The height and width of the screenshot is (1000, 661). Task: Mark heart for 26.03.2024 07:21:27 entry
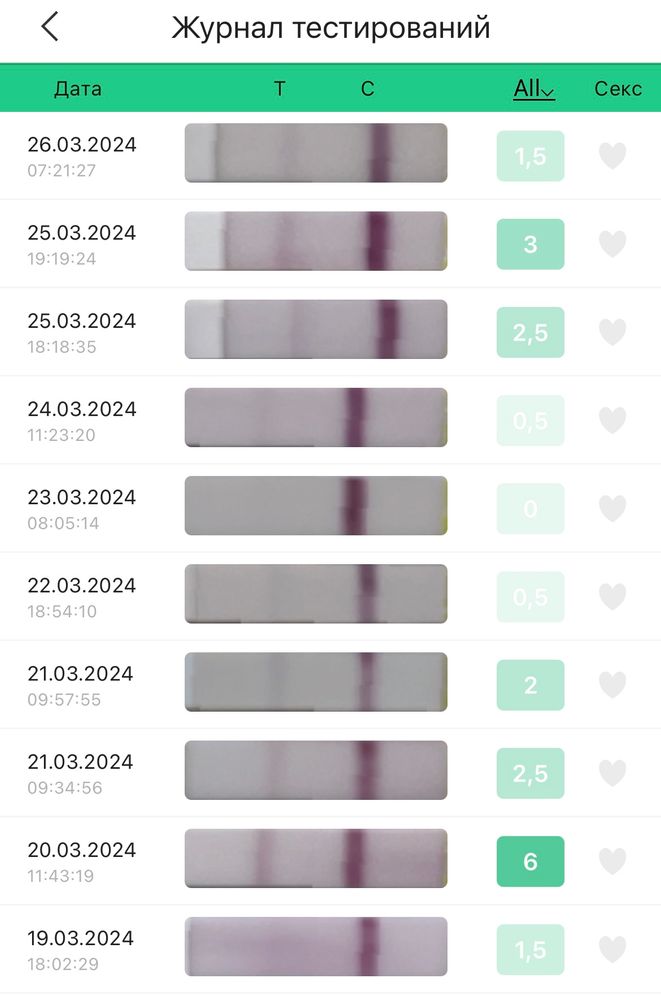pyautogui.click(x=612, y=156)
